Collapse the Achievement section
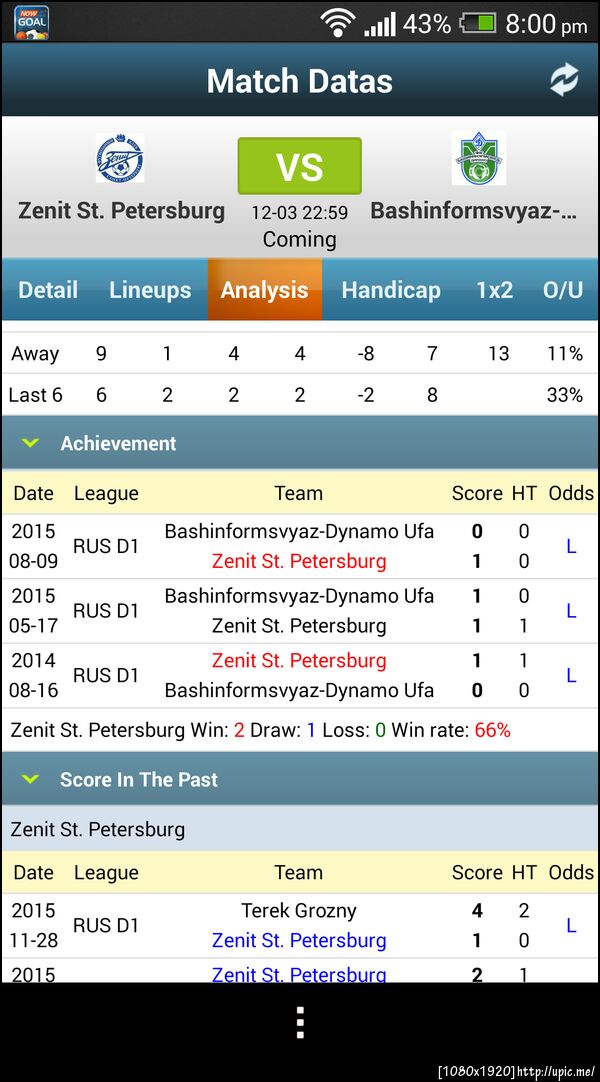This screenshot has height=1082, width=600. [31, 443]
